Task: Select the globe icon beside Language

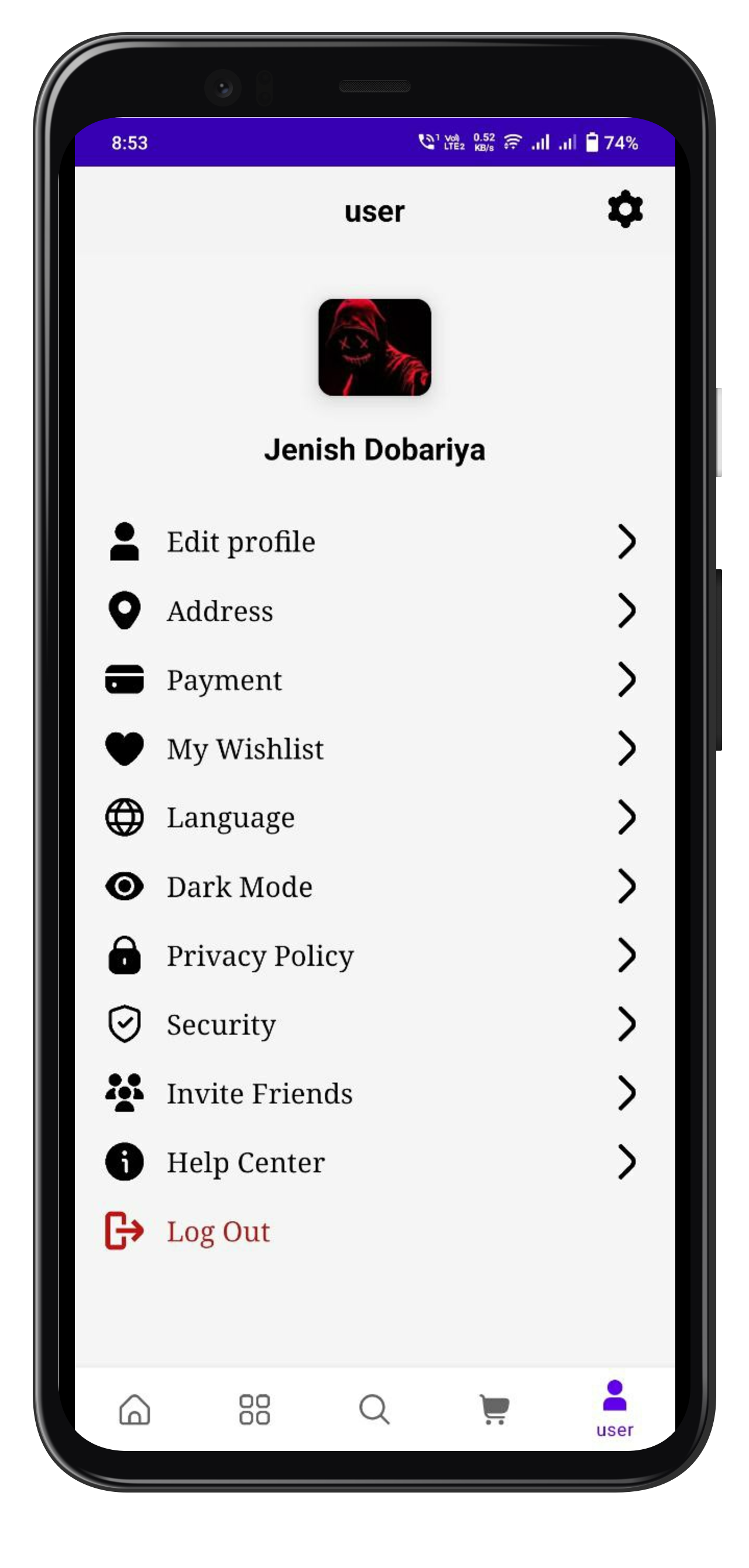Action: point(124,817)
